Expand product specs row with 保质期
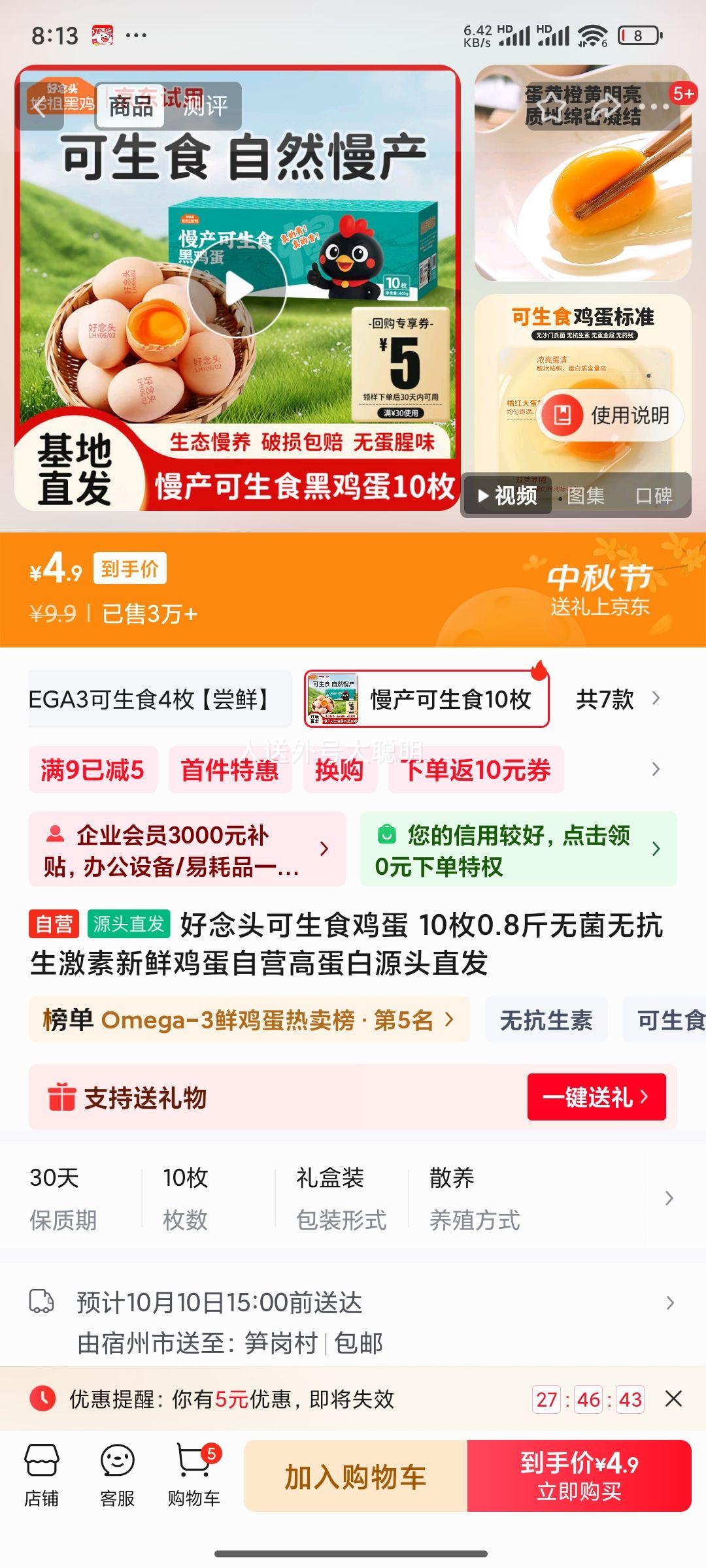This screenshot has height=1568, width=706. click(x=668, y=1198)
